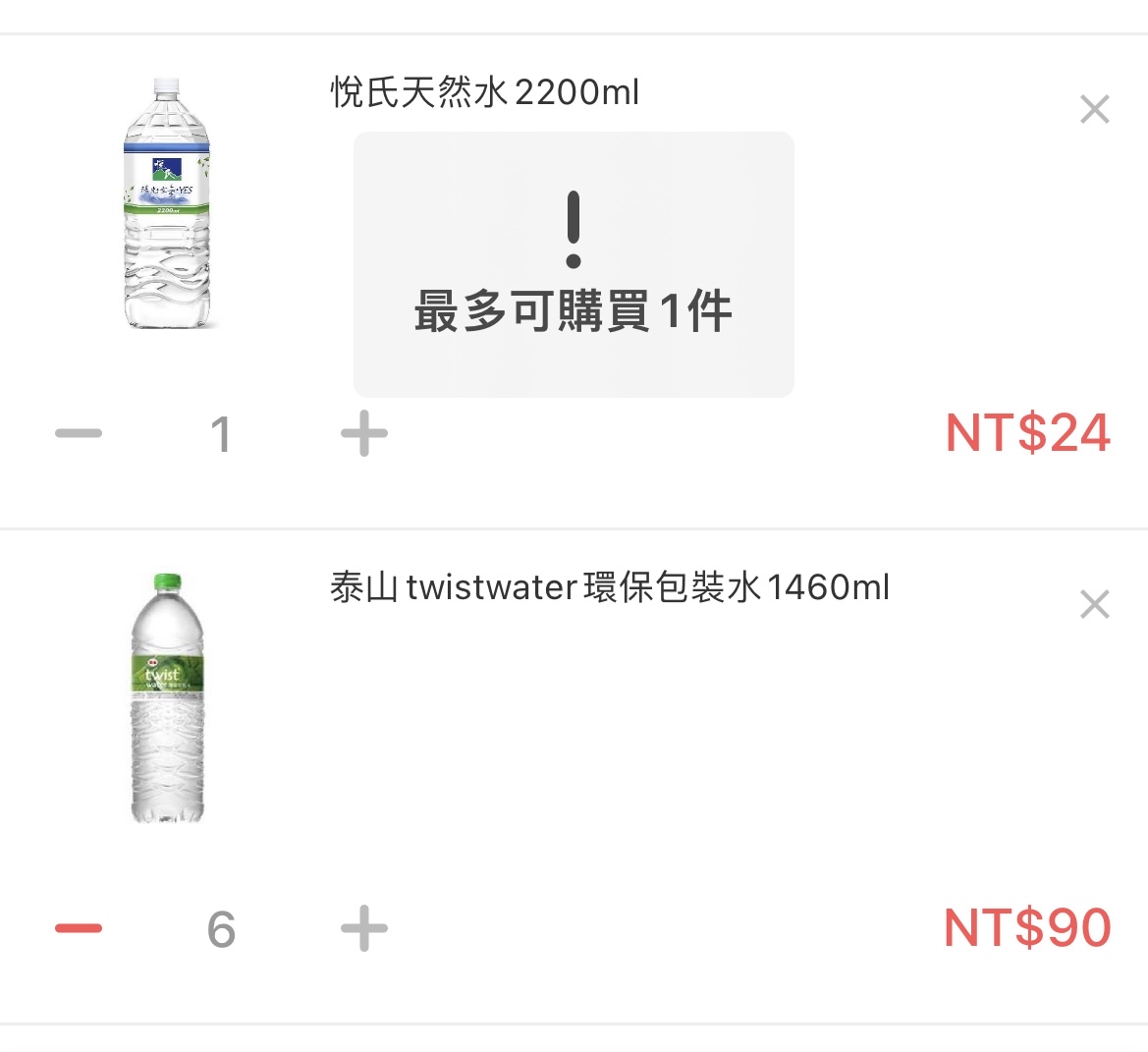The height and width of the screenshot is (1052, 1148).
Task: Increase quantity of 悅氏天然水 2200ml
Action: (363, 433)
